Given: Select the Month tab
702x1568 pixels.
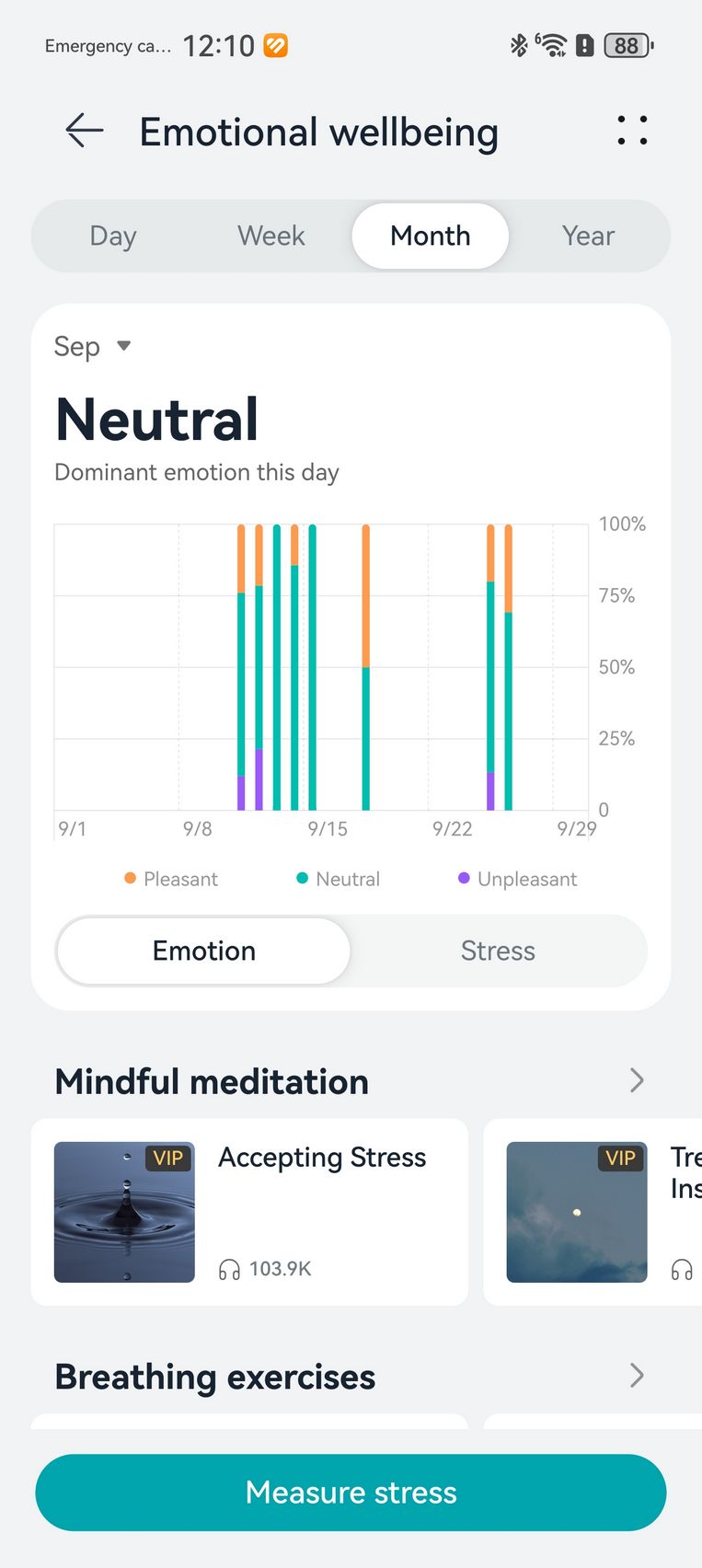Looking at the screenshot, I should (x=430, y=236).
